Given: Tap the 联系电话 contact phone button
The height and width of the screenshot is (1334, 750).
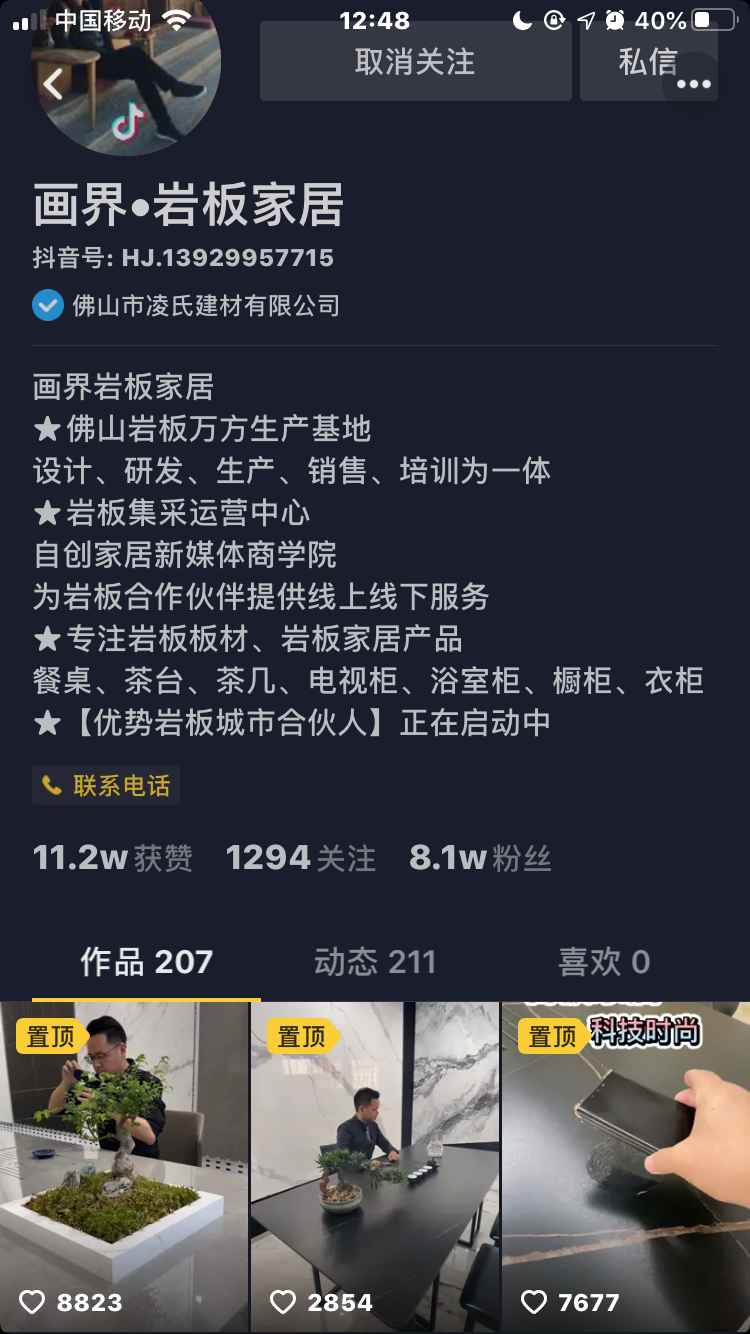Looking at the screenshot, I should pyautogui.click(x=106, y=786).
